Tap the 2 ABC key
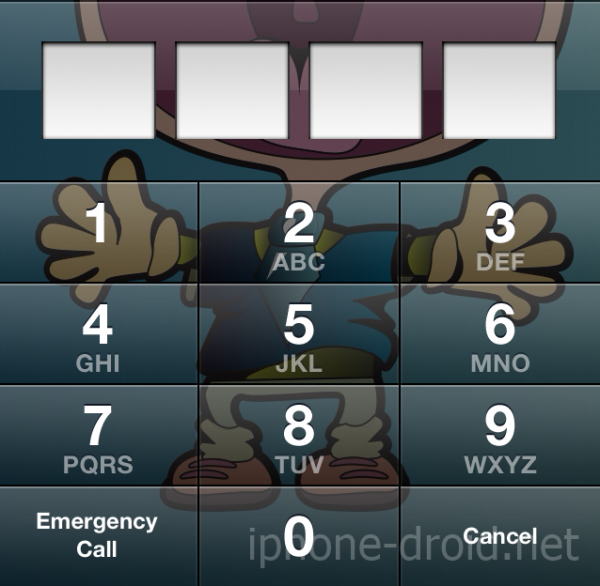 [299, 233]
